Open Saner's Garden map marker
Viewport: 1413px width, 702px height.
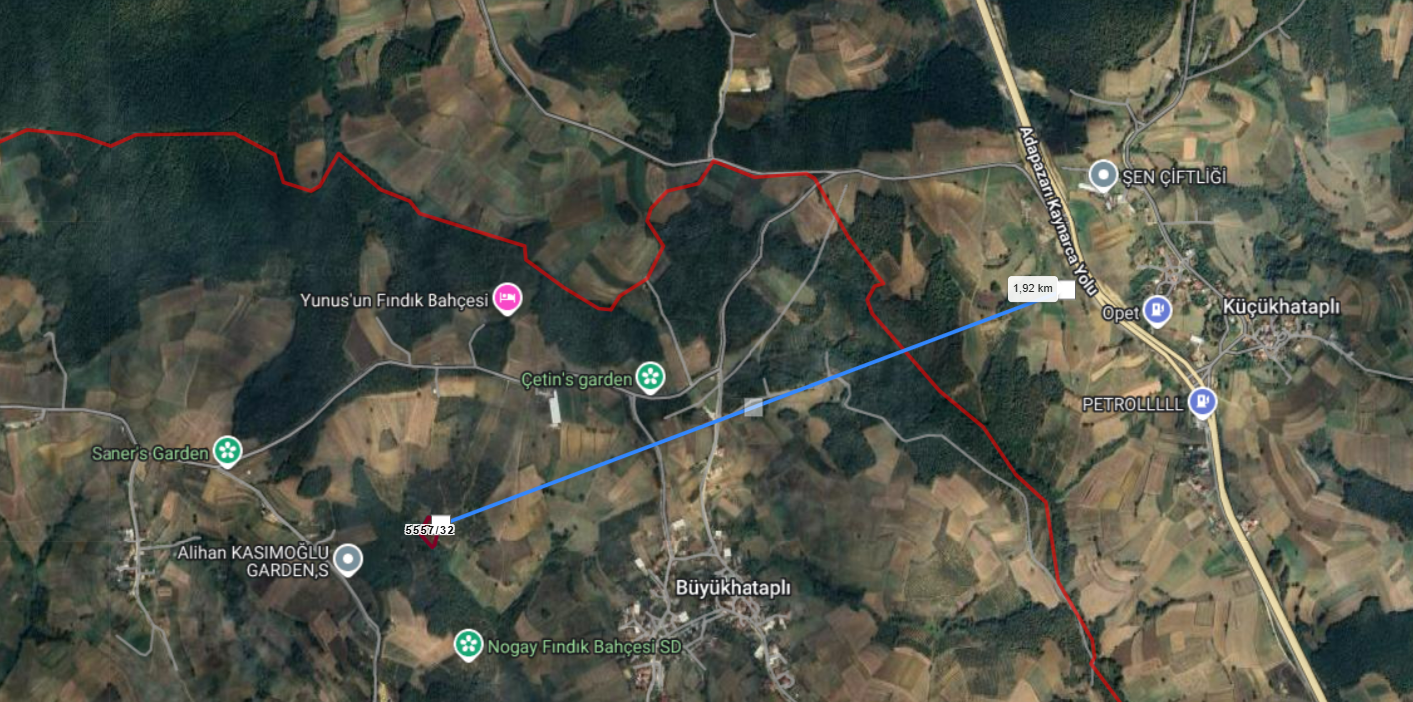(x=228, y=452)
